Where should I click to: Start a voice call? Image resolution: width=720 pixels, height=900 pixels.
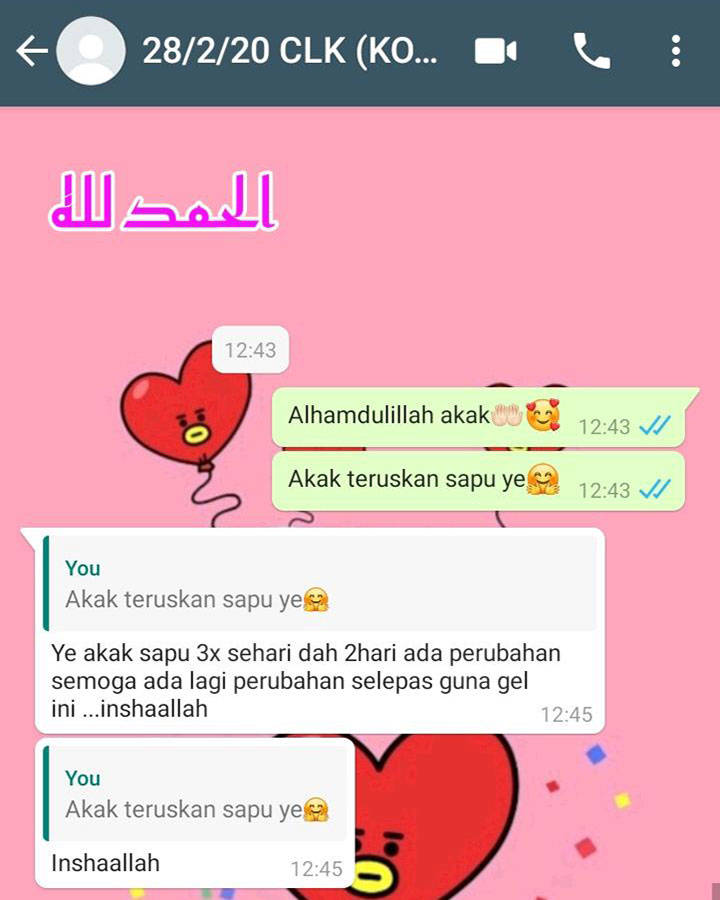coord(591,51)
